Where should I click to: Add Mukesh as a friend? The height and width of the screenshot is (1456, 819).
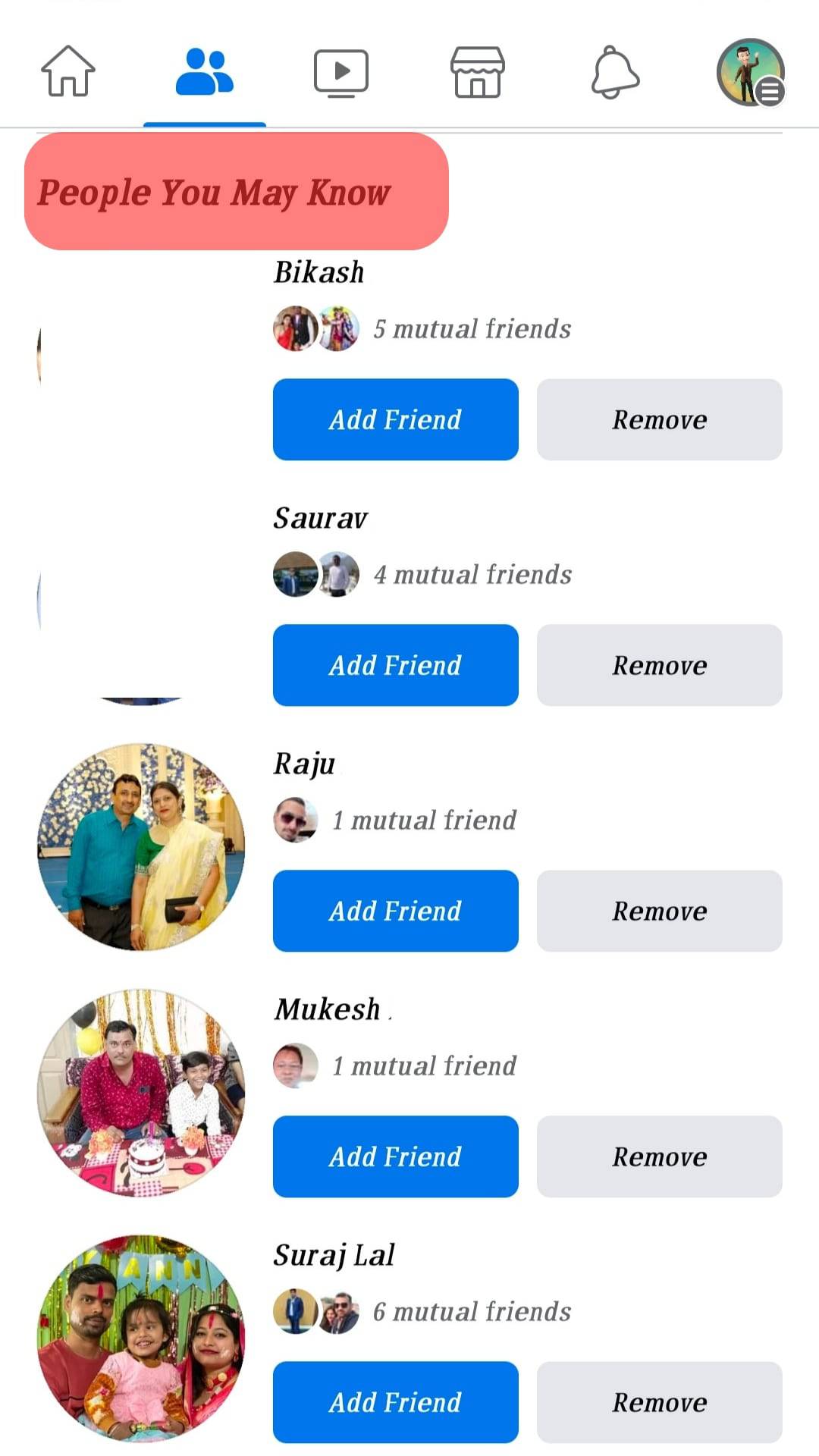point(395,1156)
